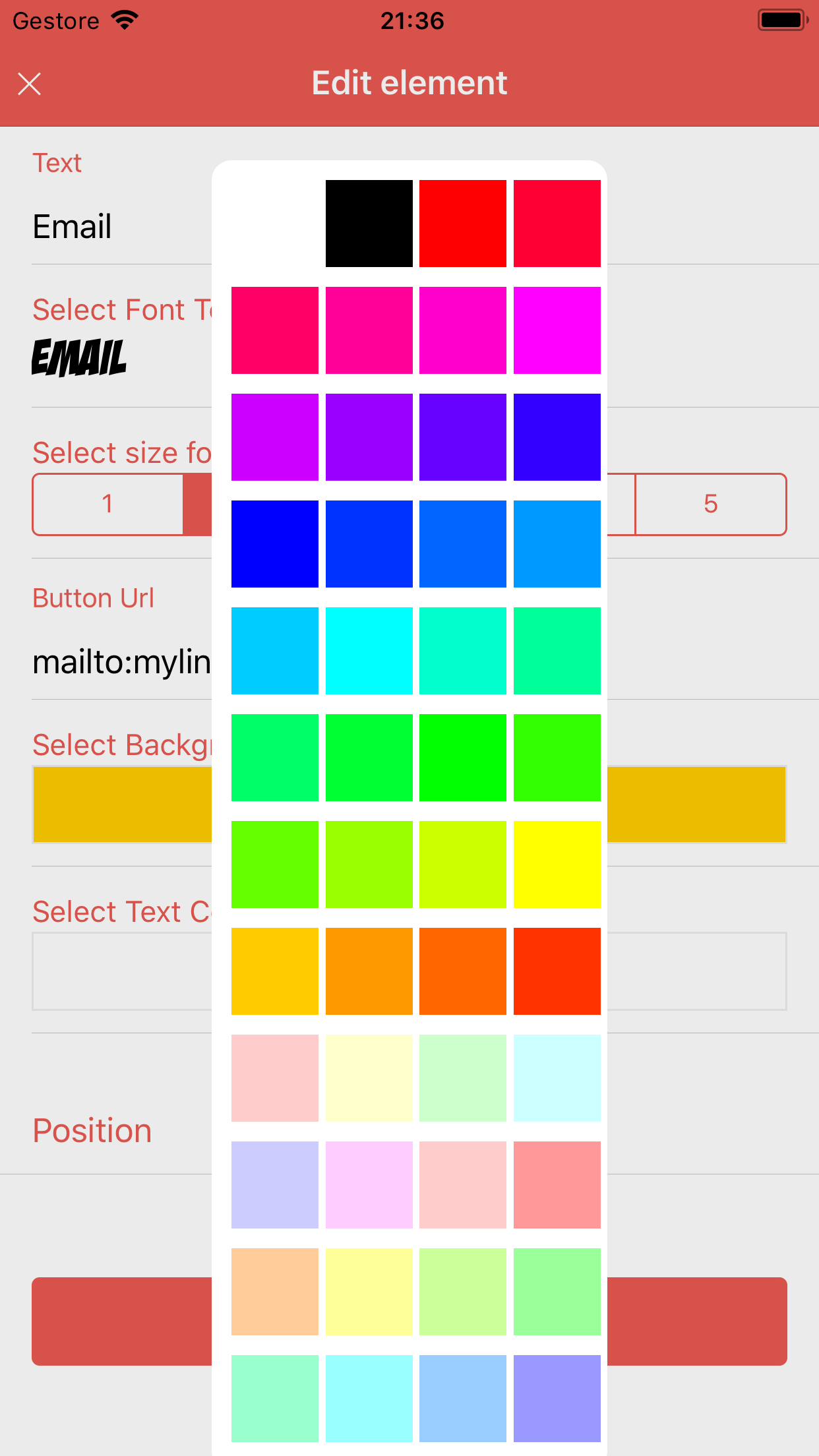Pick the orange color swatch
This screenshot has width=819, height=1456.
click(369, 971)
